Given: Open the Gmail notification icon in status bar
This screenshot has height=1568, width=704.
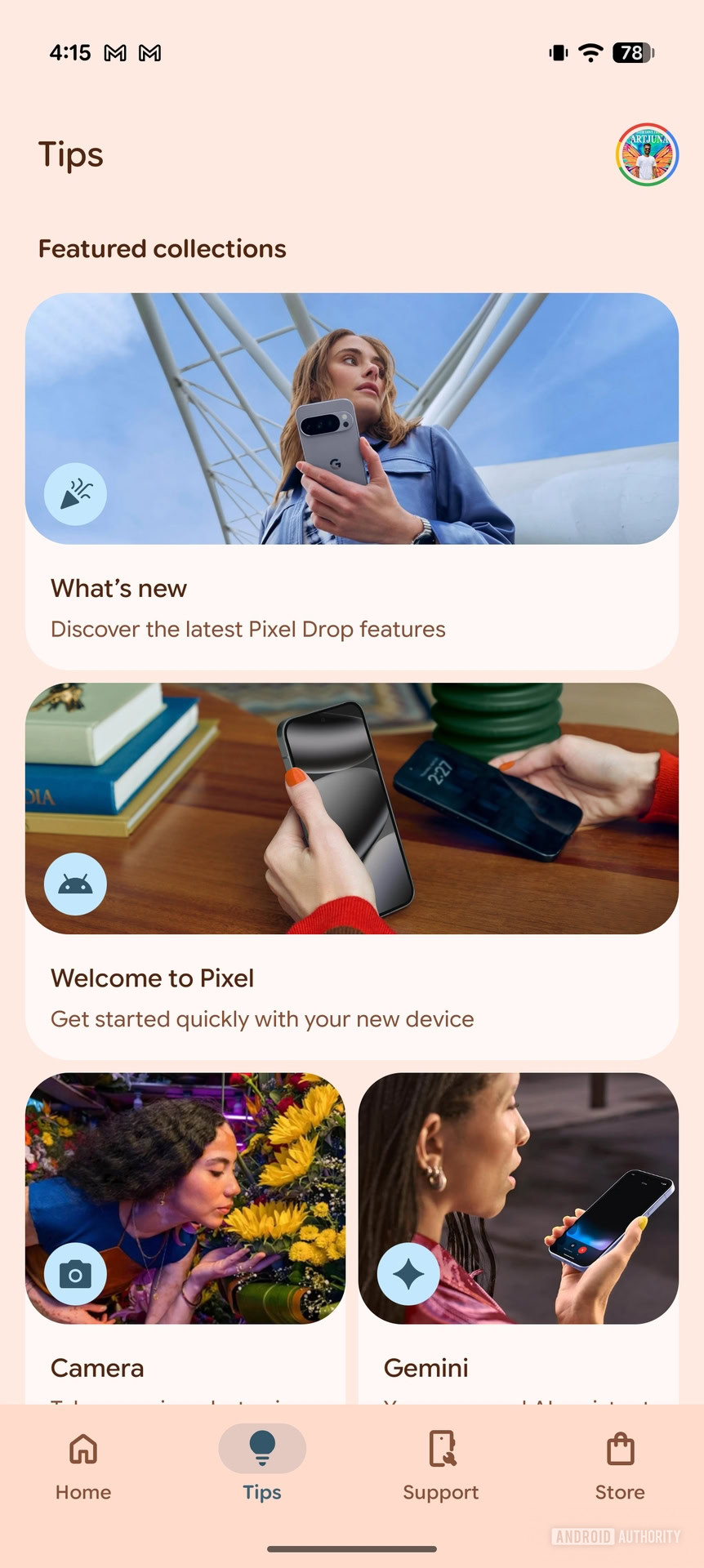Looking at the screenshot, I should 116,52.
